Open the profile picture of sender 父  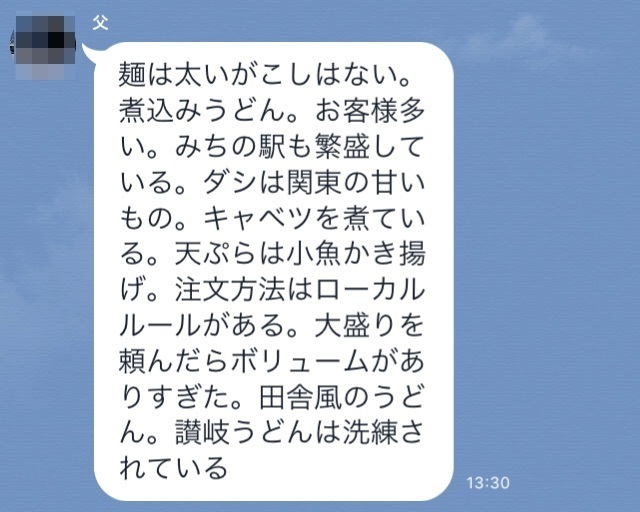click(42, 44)
